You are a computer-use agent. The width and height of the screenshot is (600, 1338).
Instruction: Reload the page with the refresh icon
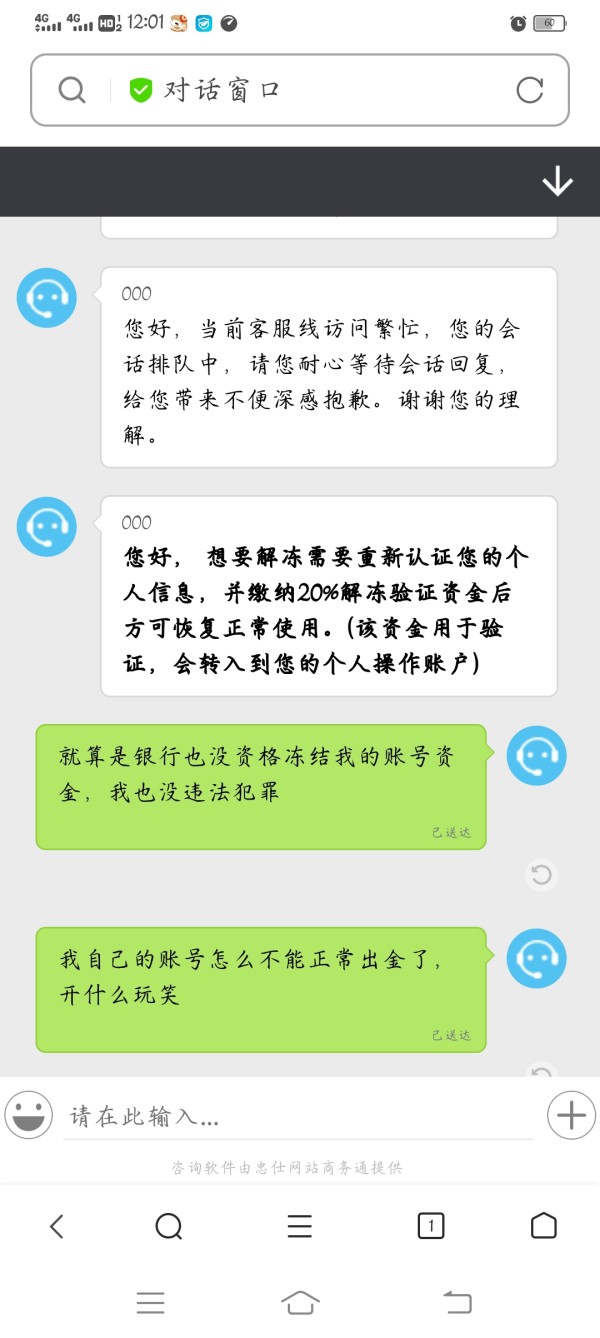[x=529, y=90]
